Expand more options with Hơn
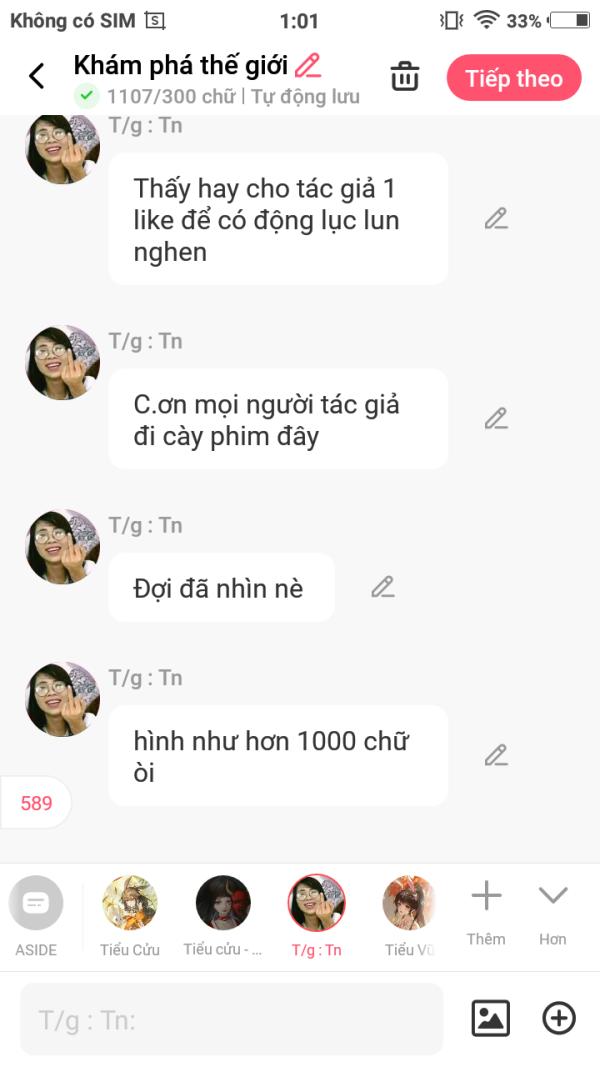This screenshot has height=1067, width=600. click(x=552, y=910)
